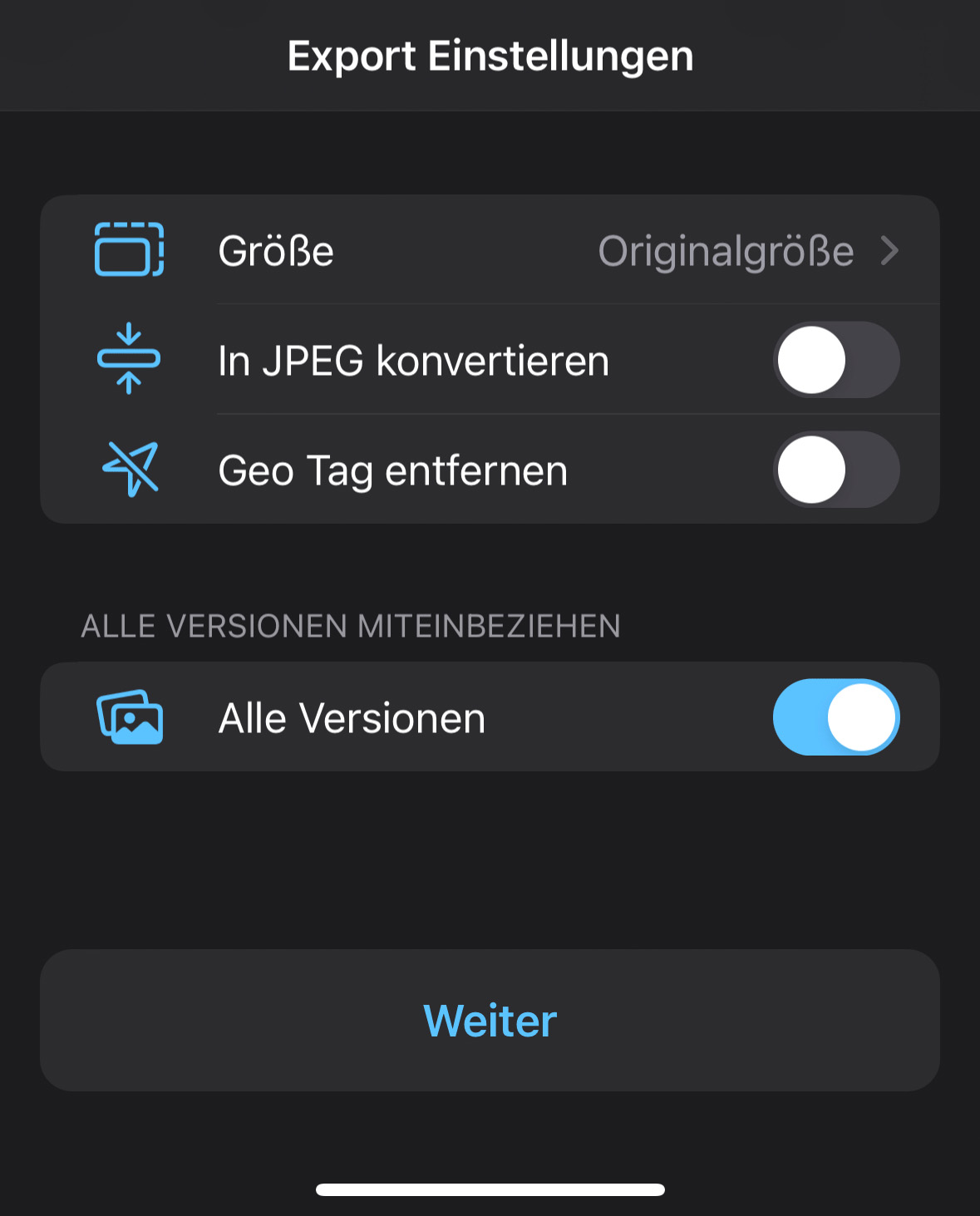
Task: Open the Originalgröße size options
Action: [726, 250]
